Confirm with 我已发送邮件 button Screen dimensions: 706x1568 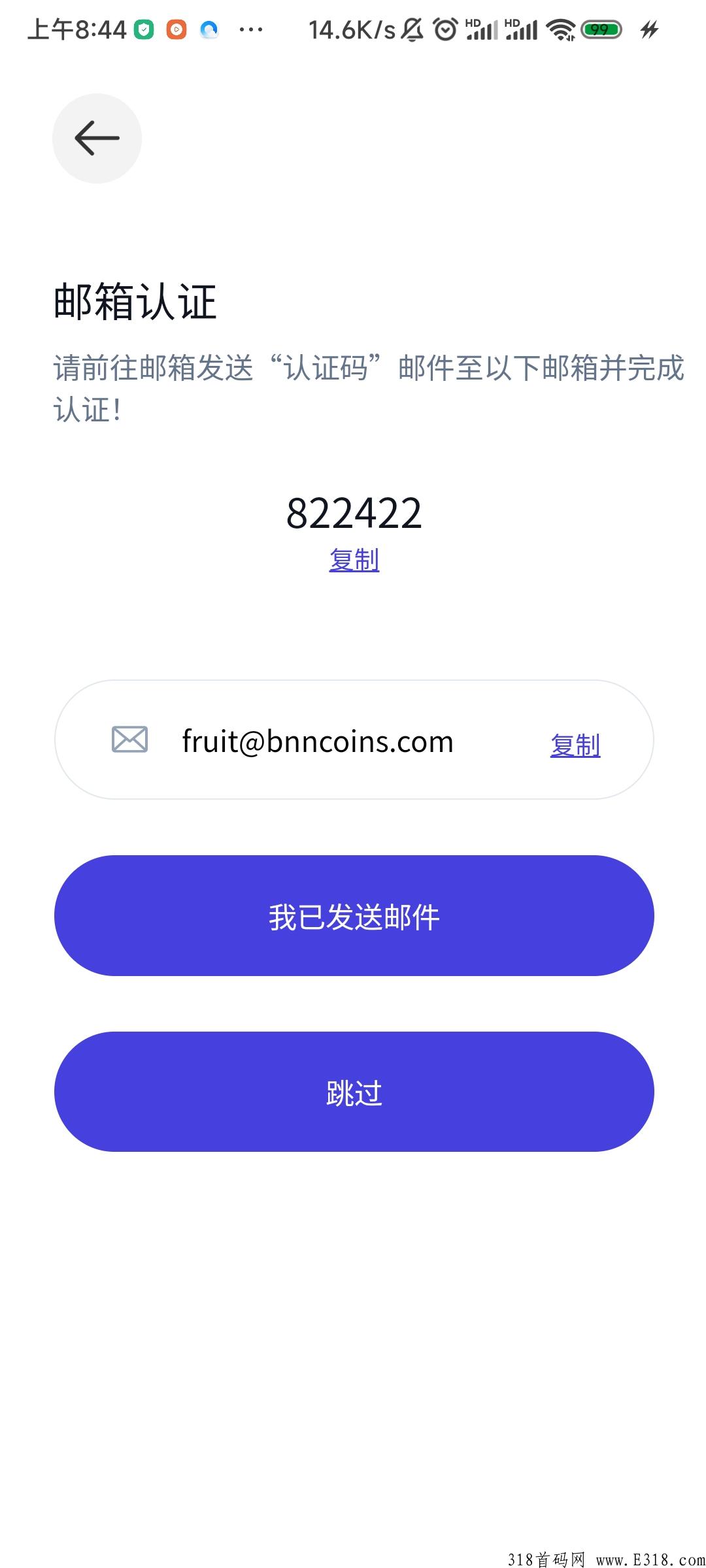tap(354, 915)
